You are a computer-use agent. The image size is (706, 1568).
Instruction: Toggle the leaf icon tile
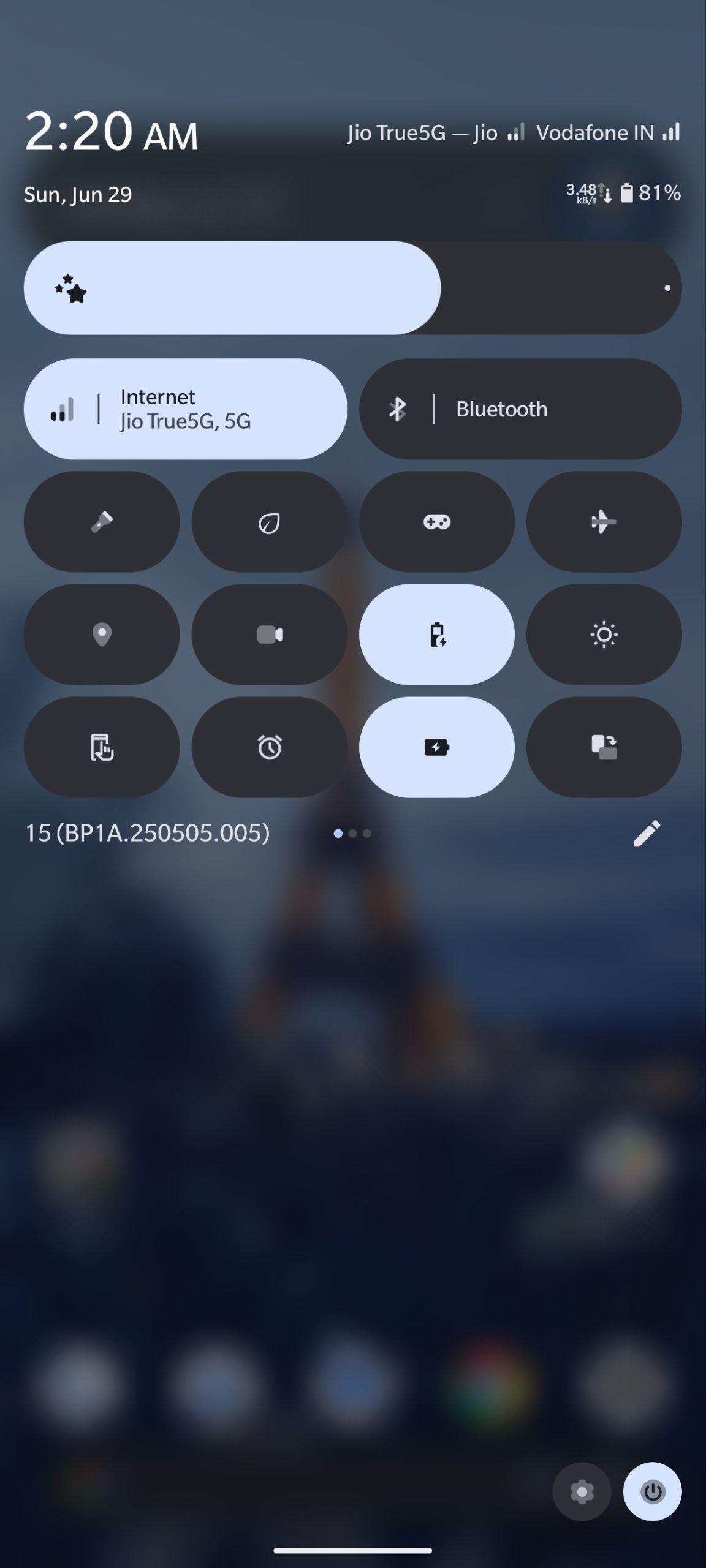(x=269, y=522)
